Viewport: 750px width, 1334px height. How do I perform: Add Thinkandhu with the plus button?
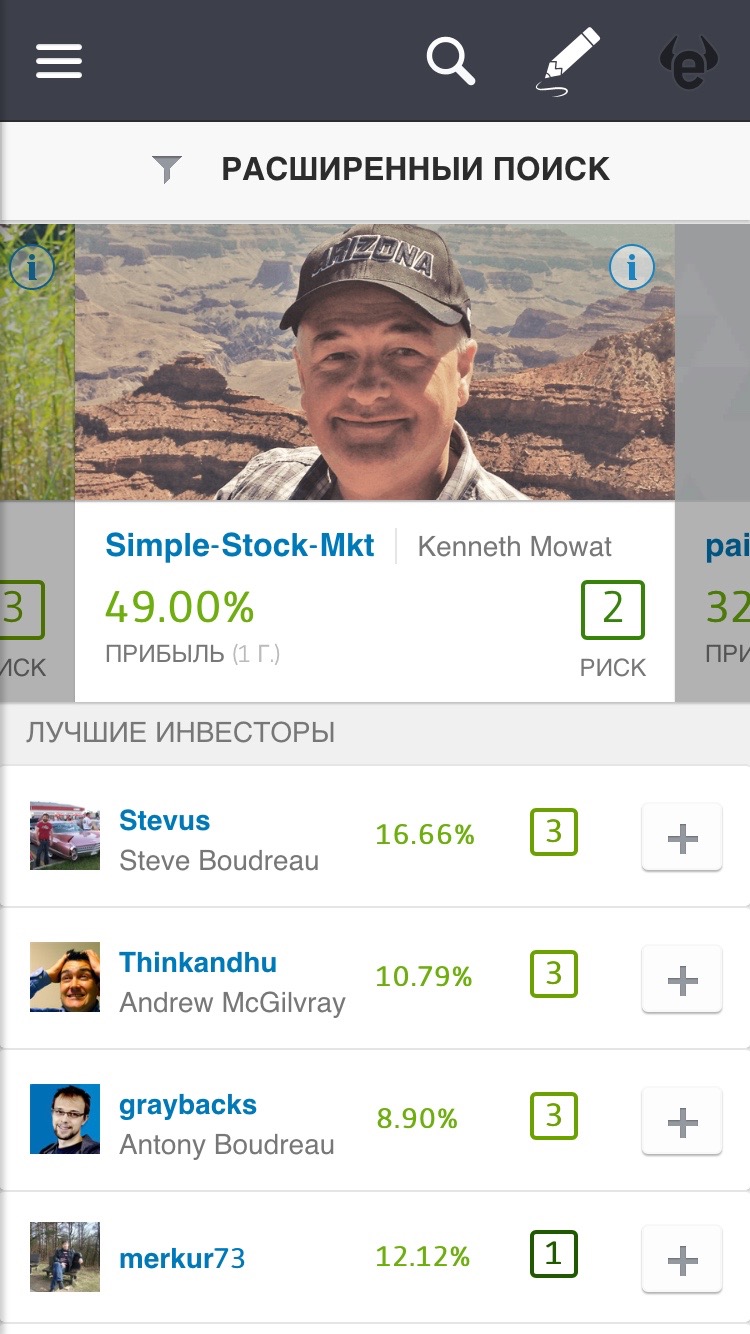tap(681, 980)
